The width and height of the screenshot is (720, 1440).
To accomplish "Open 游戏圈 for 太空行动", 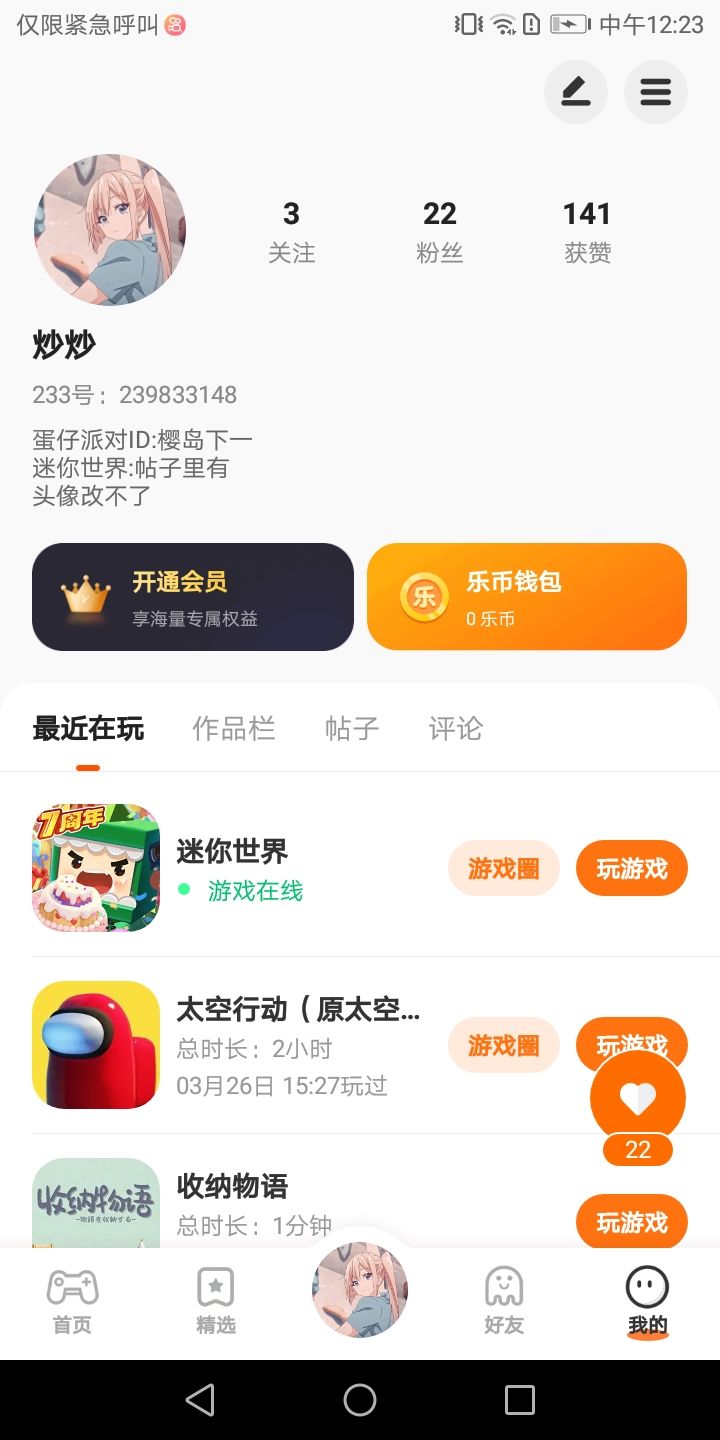I will pos(503,1045).
